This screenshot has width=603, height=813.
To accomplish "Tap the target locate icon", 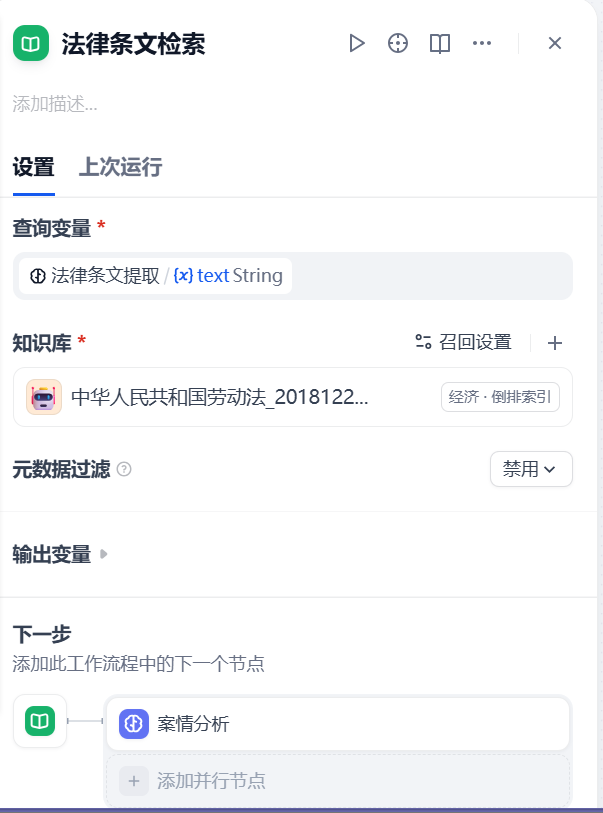I will click(398, 43).
